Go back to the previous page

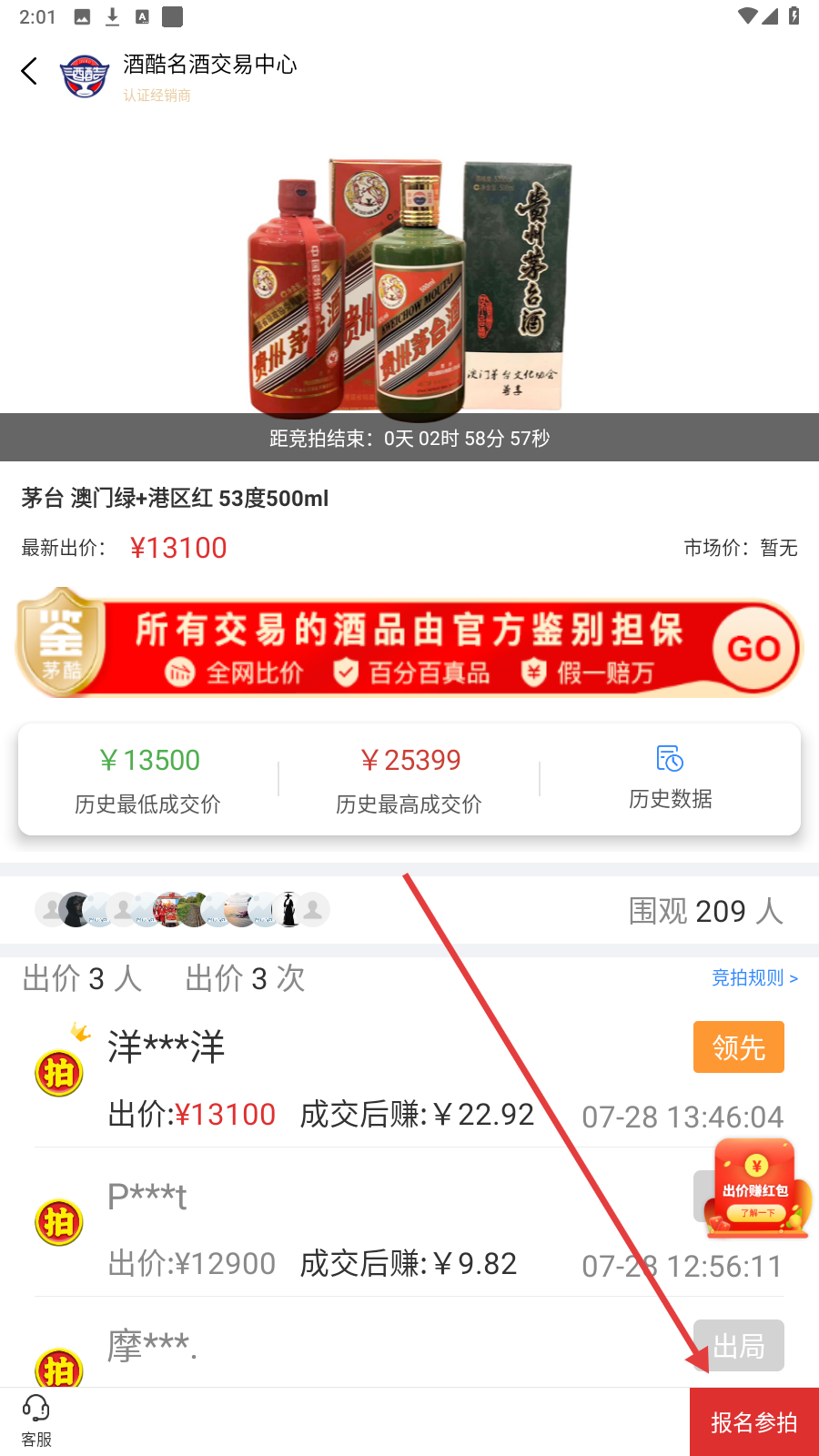29,71
